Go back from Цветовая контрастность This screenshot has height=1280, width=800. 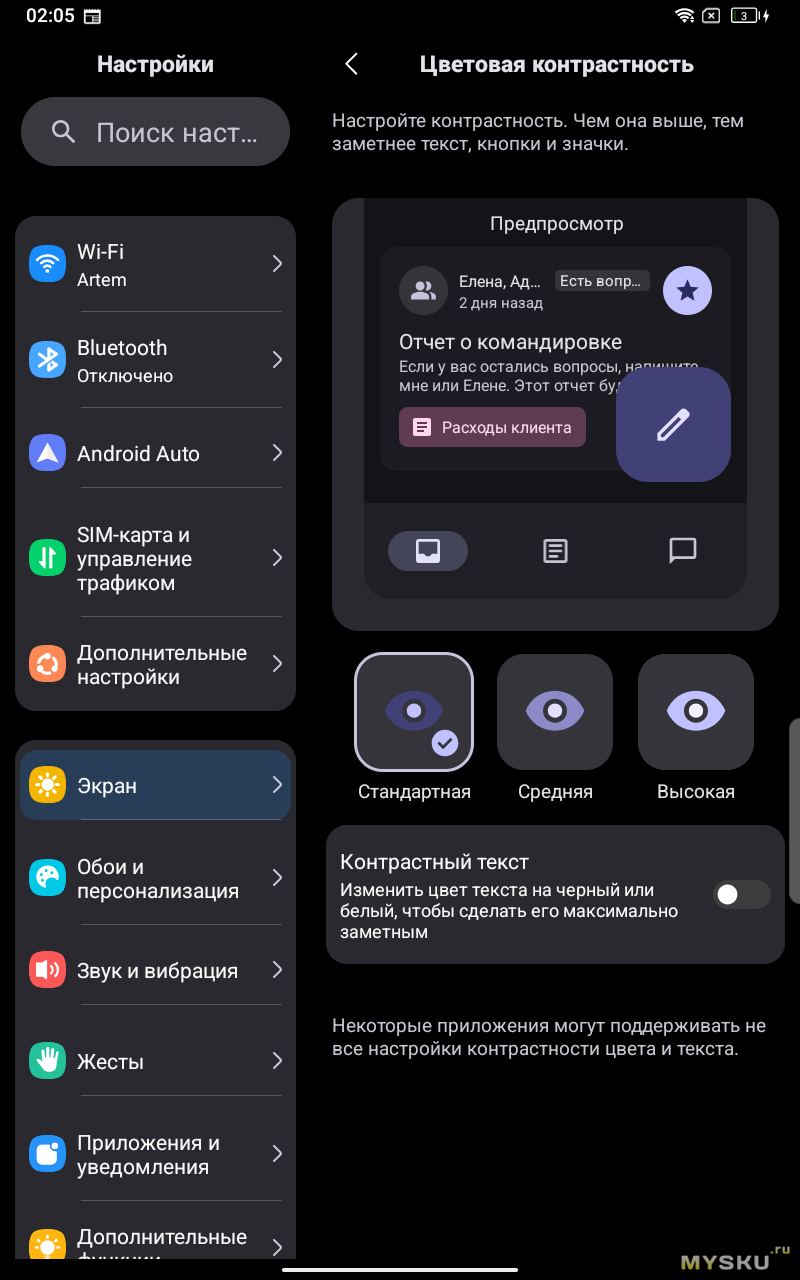pyautogui.click(x=351, y=64)
